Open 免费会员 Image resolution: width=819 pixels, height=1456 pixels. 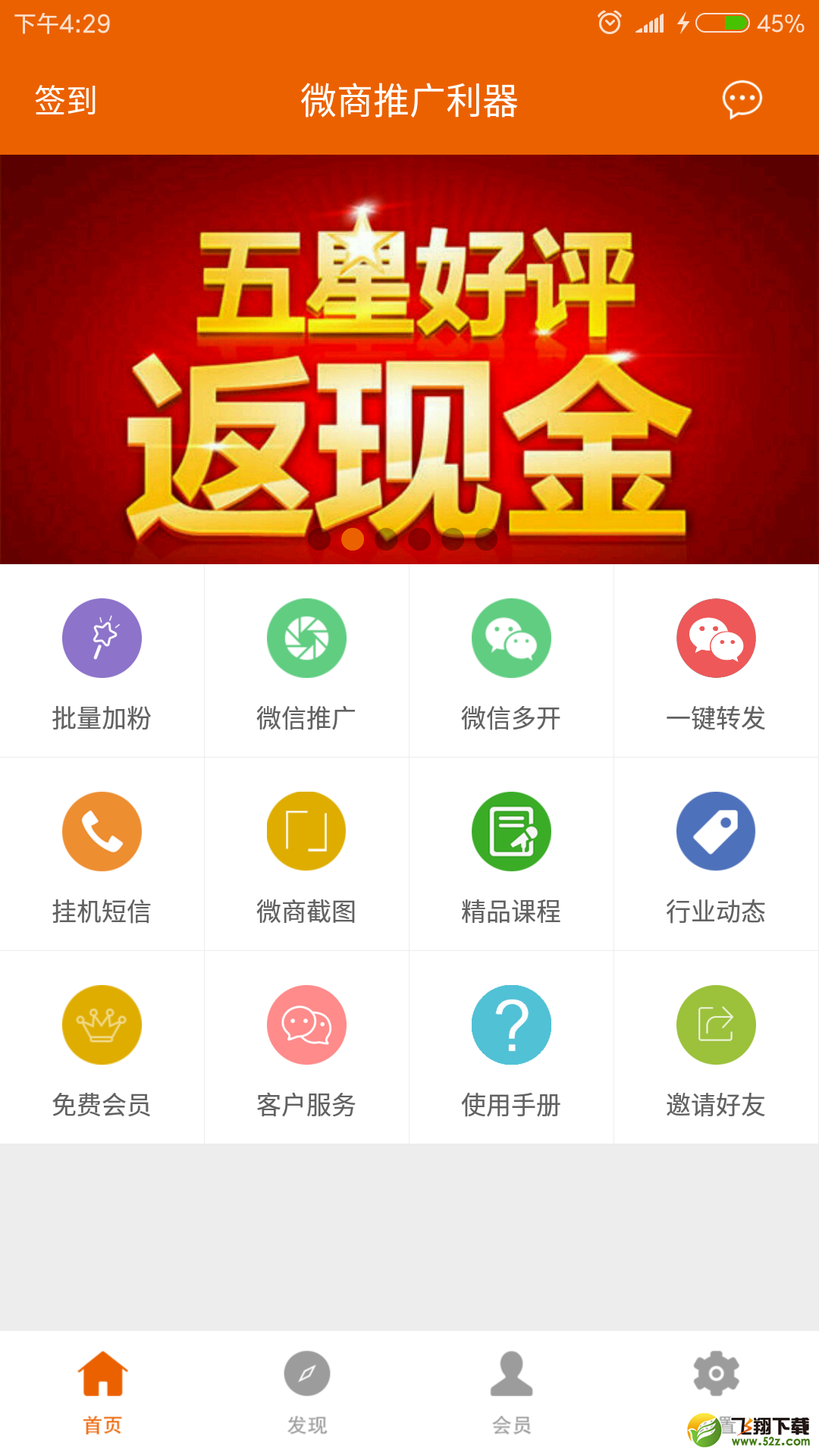click(x=102, y=1048)
